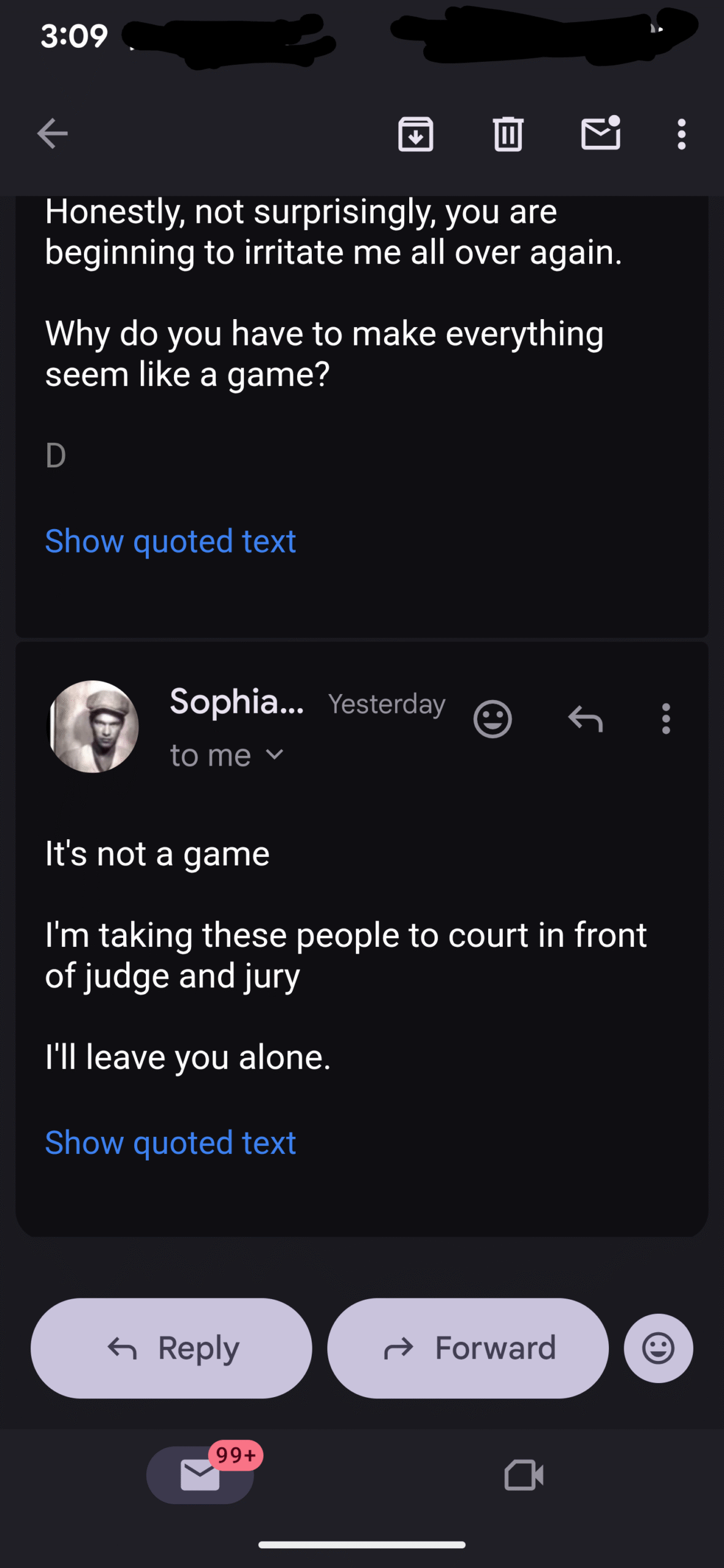This screenshot has height=1568, width=724.
Task: Open emoji reactions beside Forward
Action: tap(658, 1348)
